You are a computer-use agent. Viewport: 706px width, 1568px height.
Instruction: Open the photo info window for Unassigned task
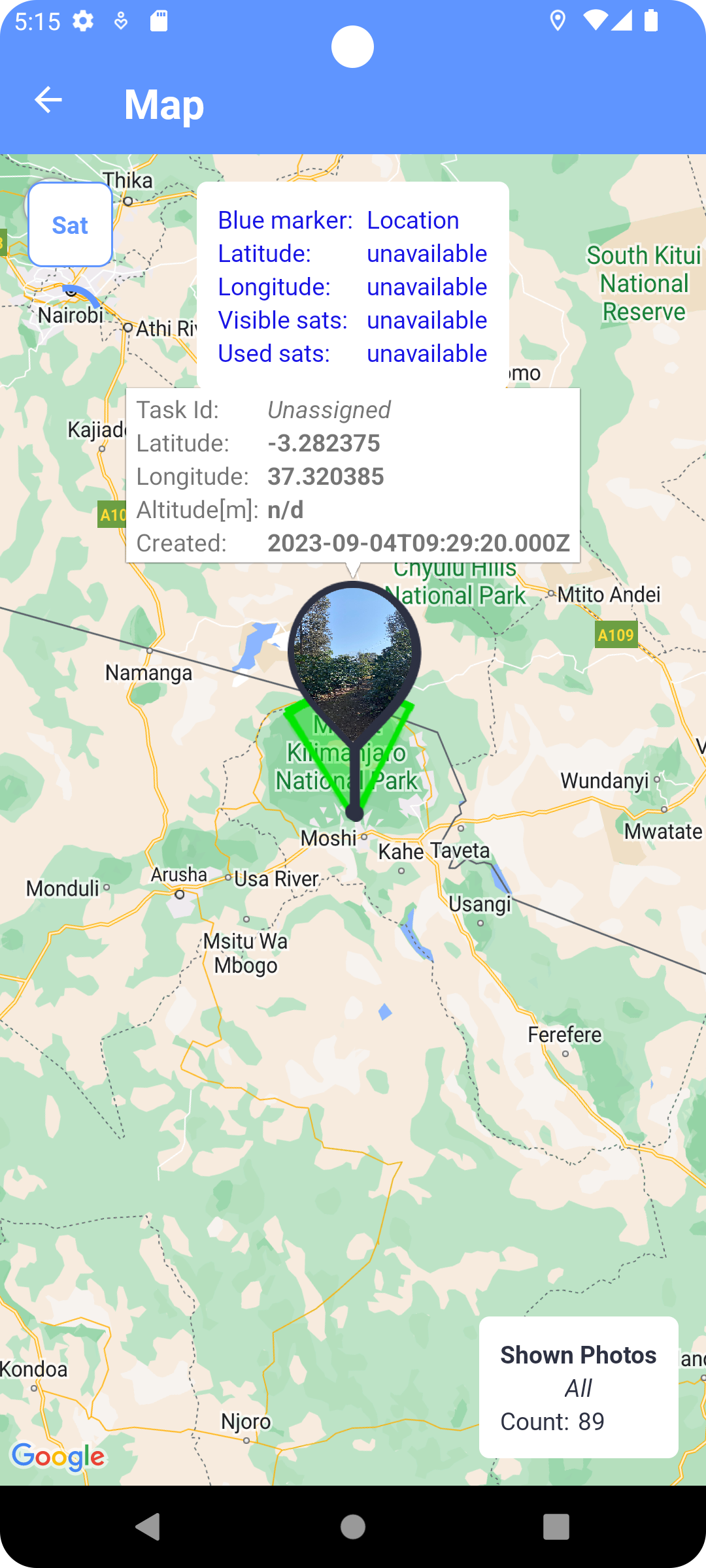(x=352, y=476)
